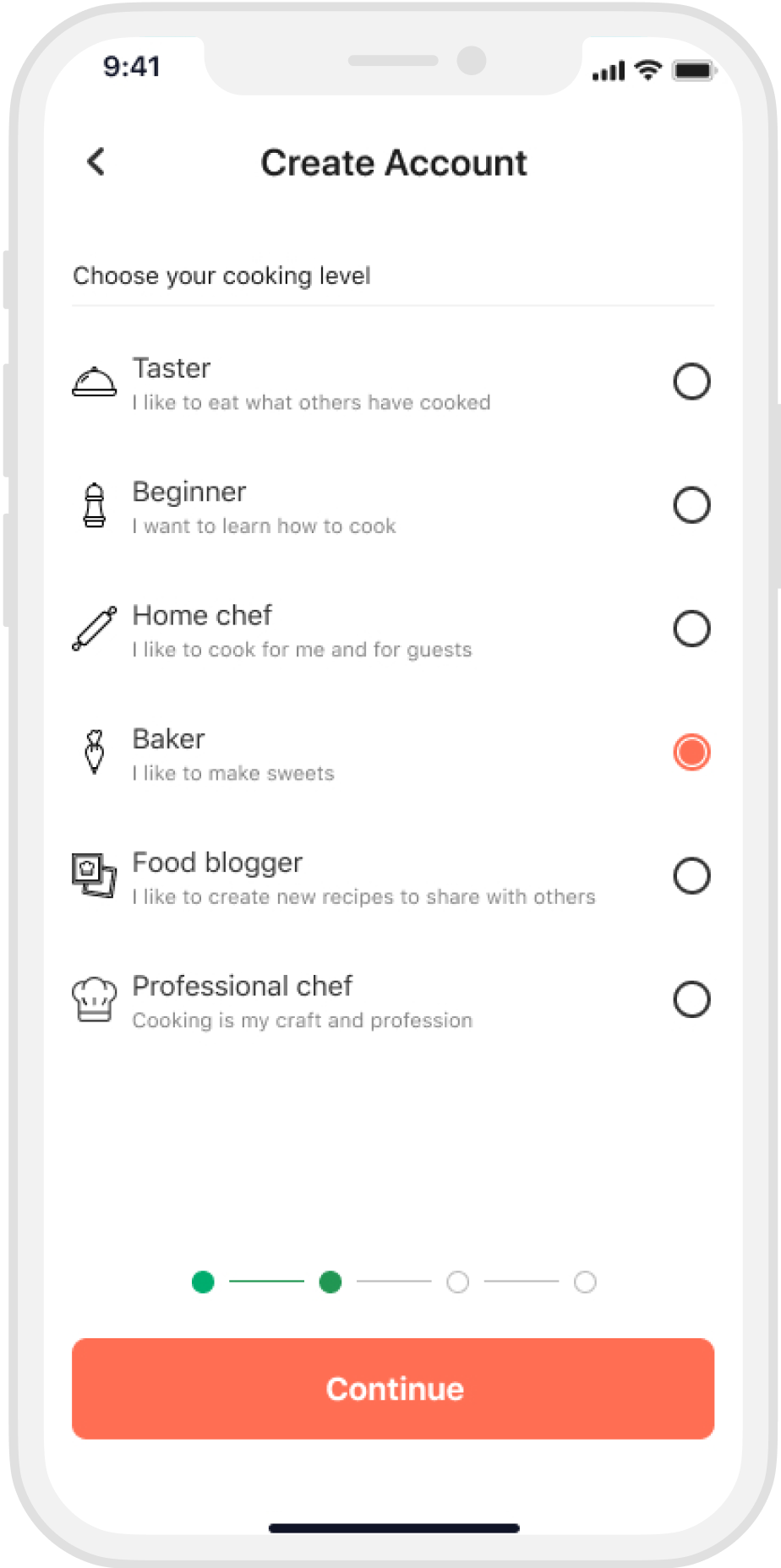
Task: Go back with the top-left arrow
Action: pyautogui.click(x=96, y=161)
